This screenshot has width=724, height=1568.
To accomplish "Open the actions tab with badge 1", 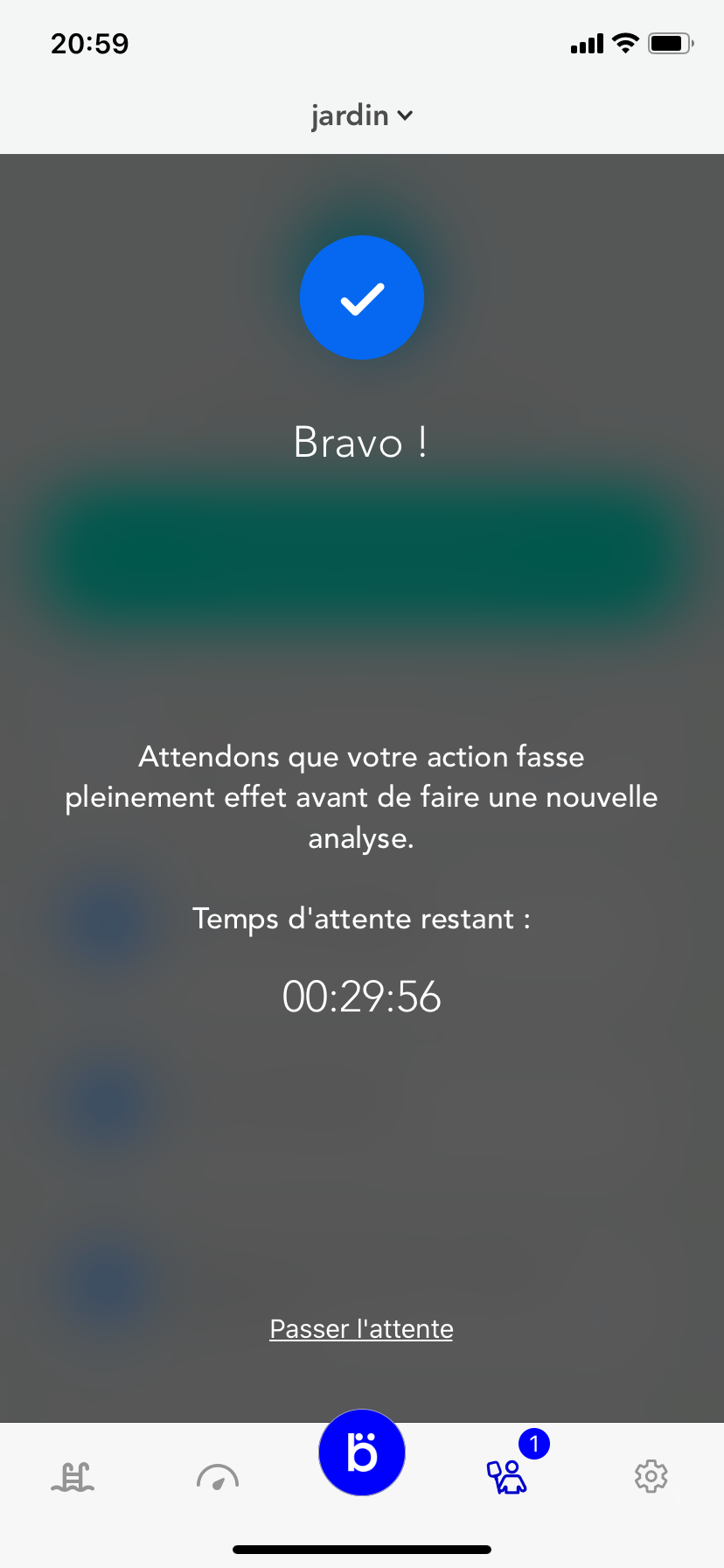I will point(507,1477).
